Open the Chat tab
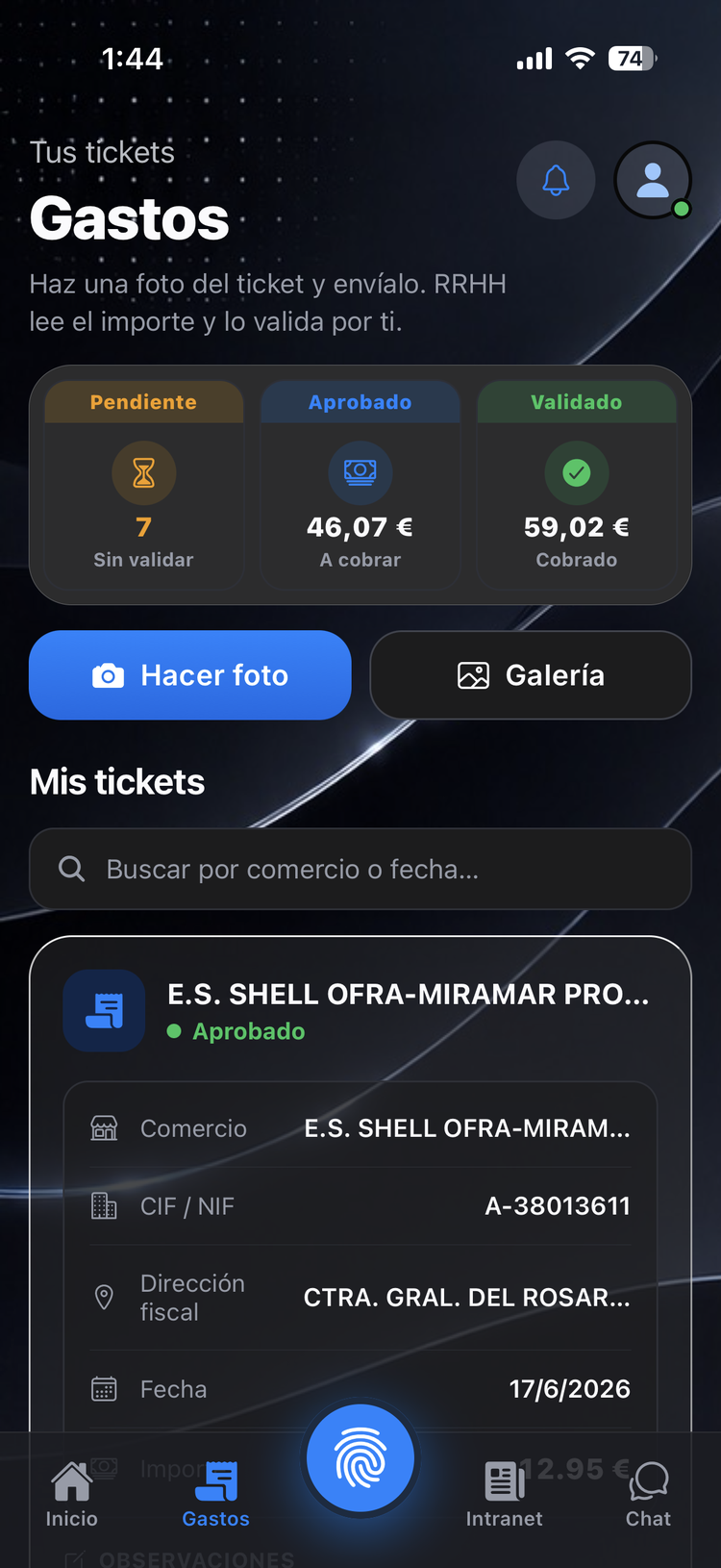The height and width of the screenshot is (1568, 721). tap(649, 1494)
